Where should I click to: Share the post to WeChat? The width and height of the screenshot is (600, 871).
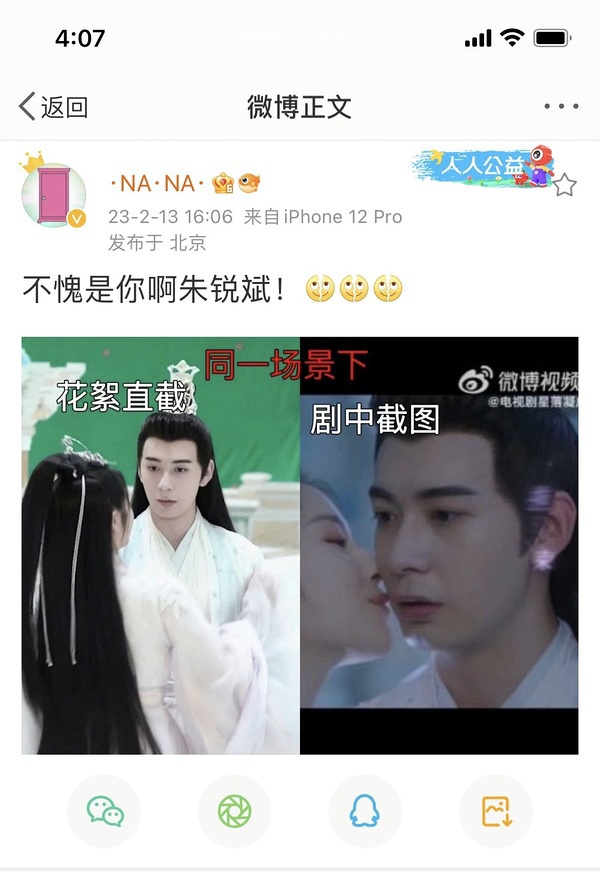(x=105, y=810)
